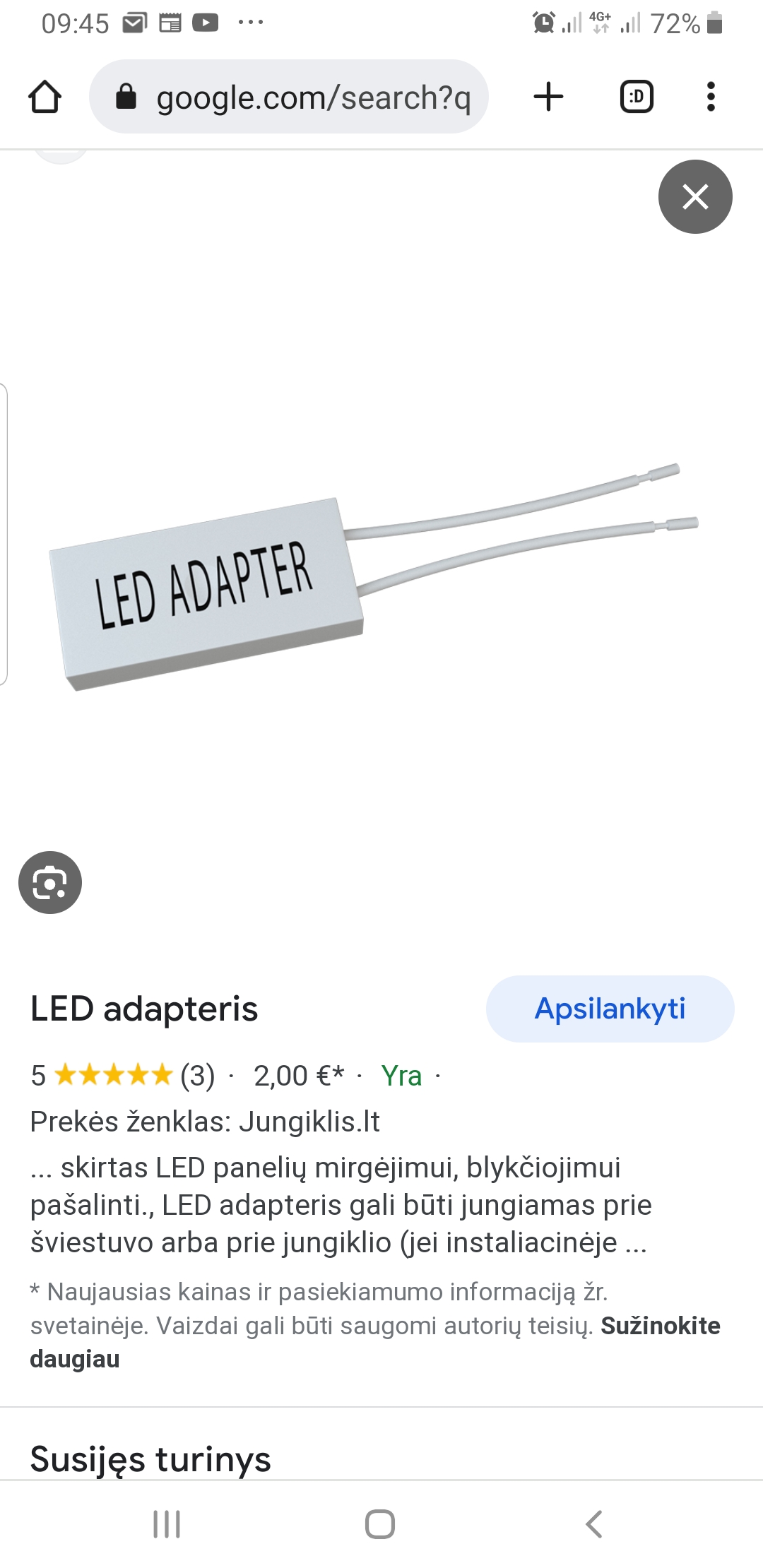Search this image with Google Lens

point(50,883)
